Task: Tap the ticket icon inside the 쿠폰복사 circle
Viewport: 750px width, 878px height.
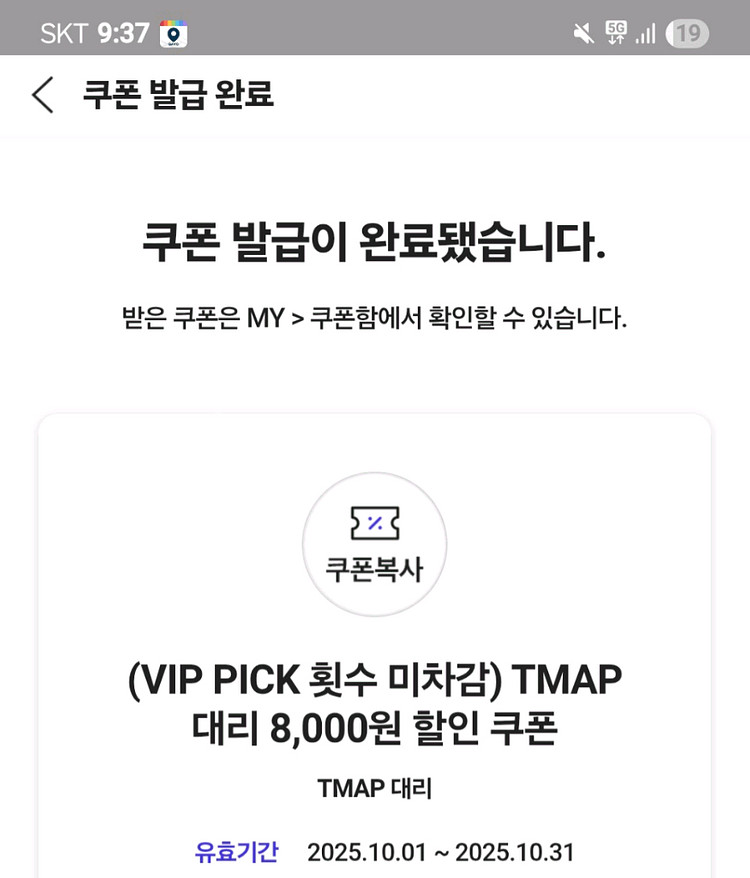Action: [x=374, y=521]
